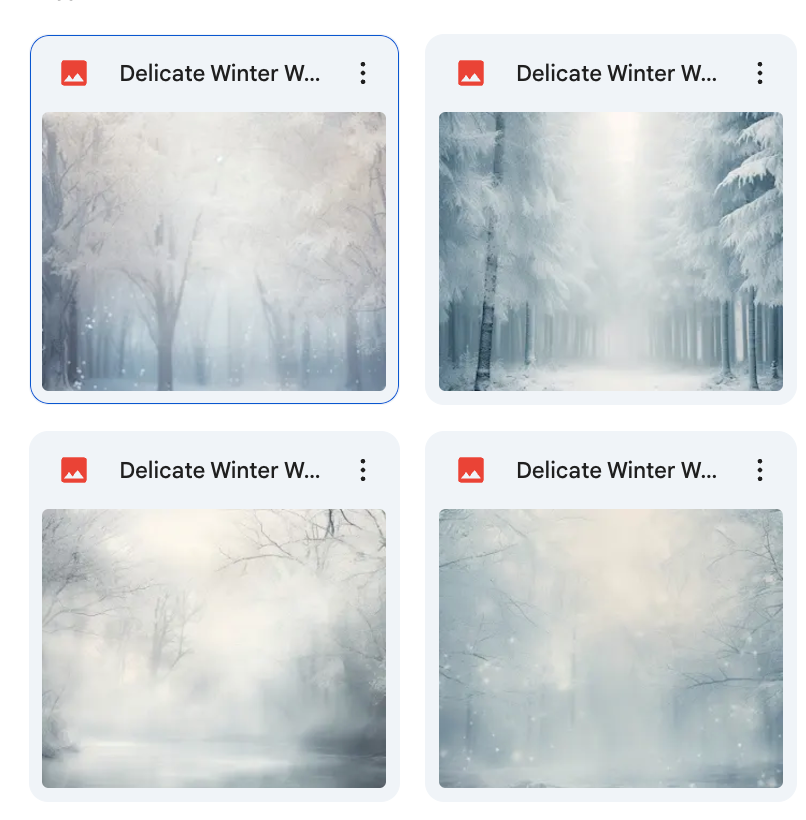View the file with bare branches over misty water
The height and width of the screenshot is (820, 806).
pyautogui.click(x=214, y=648)
